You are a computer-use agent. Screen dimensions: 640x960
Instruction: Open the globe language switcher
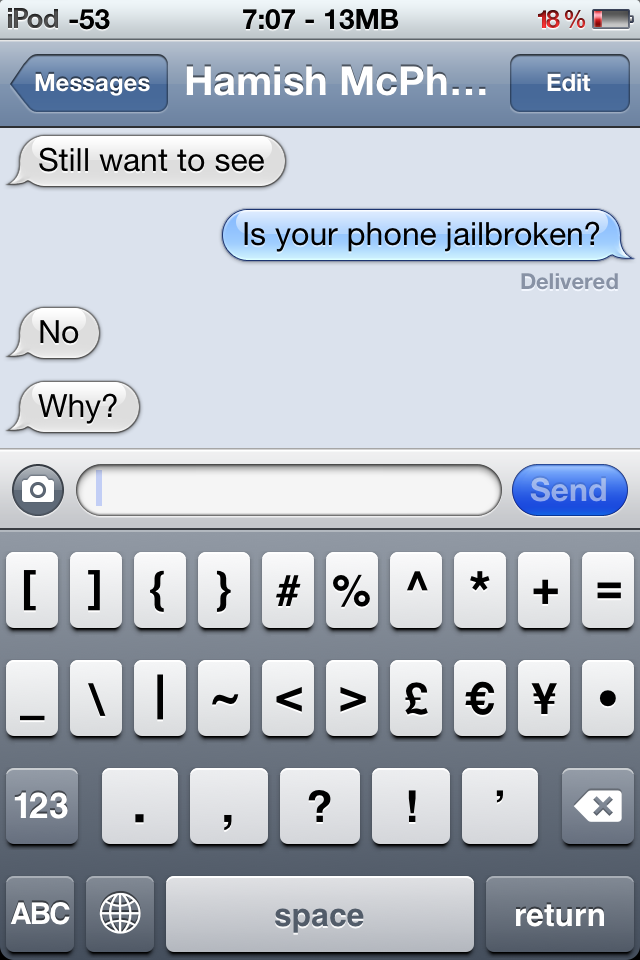[120, 914]
